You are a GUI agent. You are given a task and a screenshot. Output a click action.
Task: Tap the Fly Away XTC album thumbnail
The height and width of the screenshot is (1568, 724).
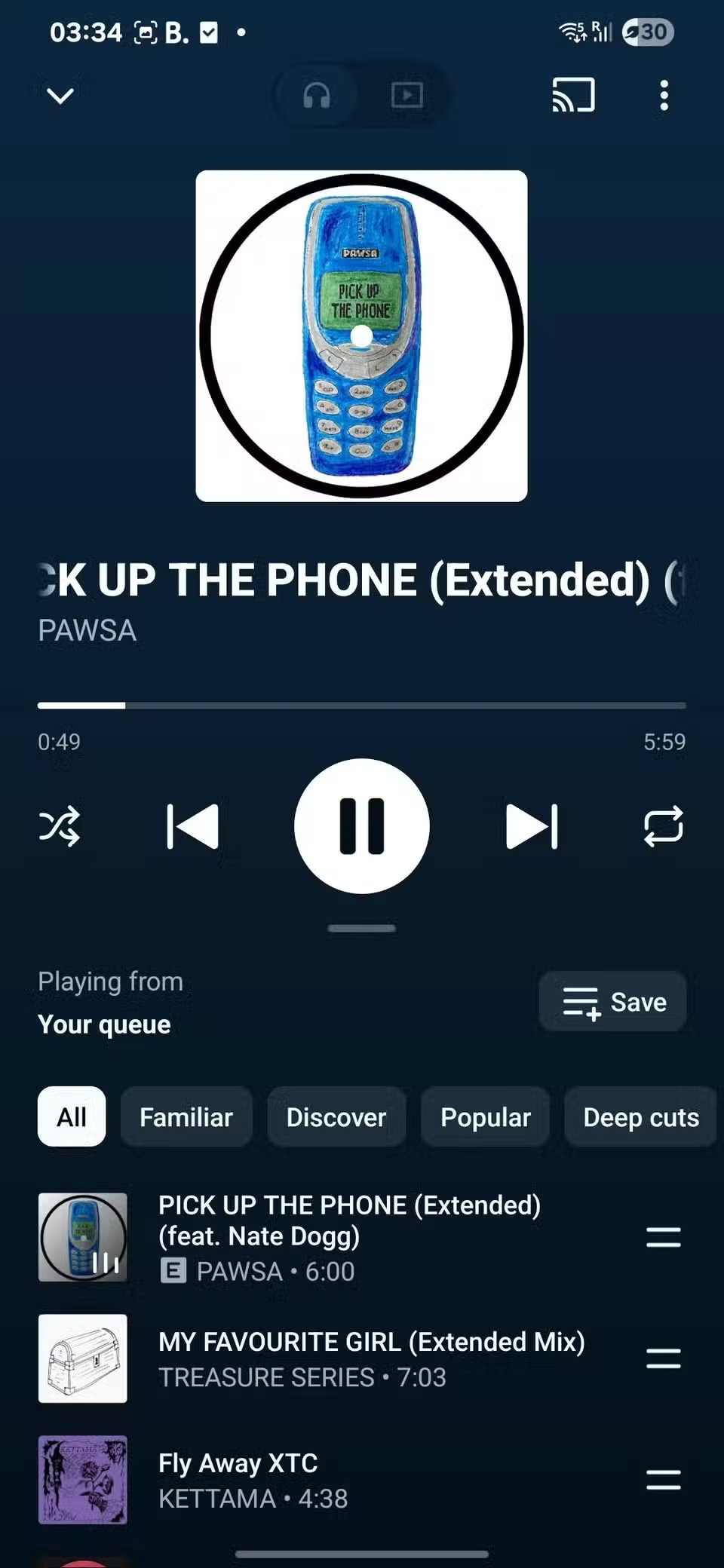click(x=83, y=1480)
